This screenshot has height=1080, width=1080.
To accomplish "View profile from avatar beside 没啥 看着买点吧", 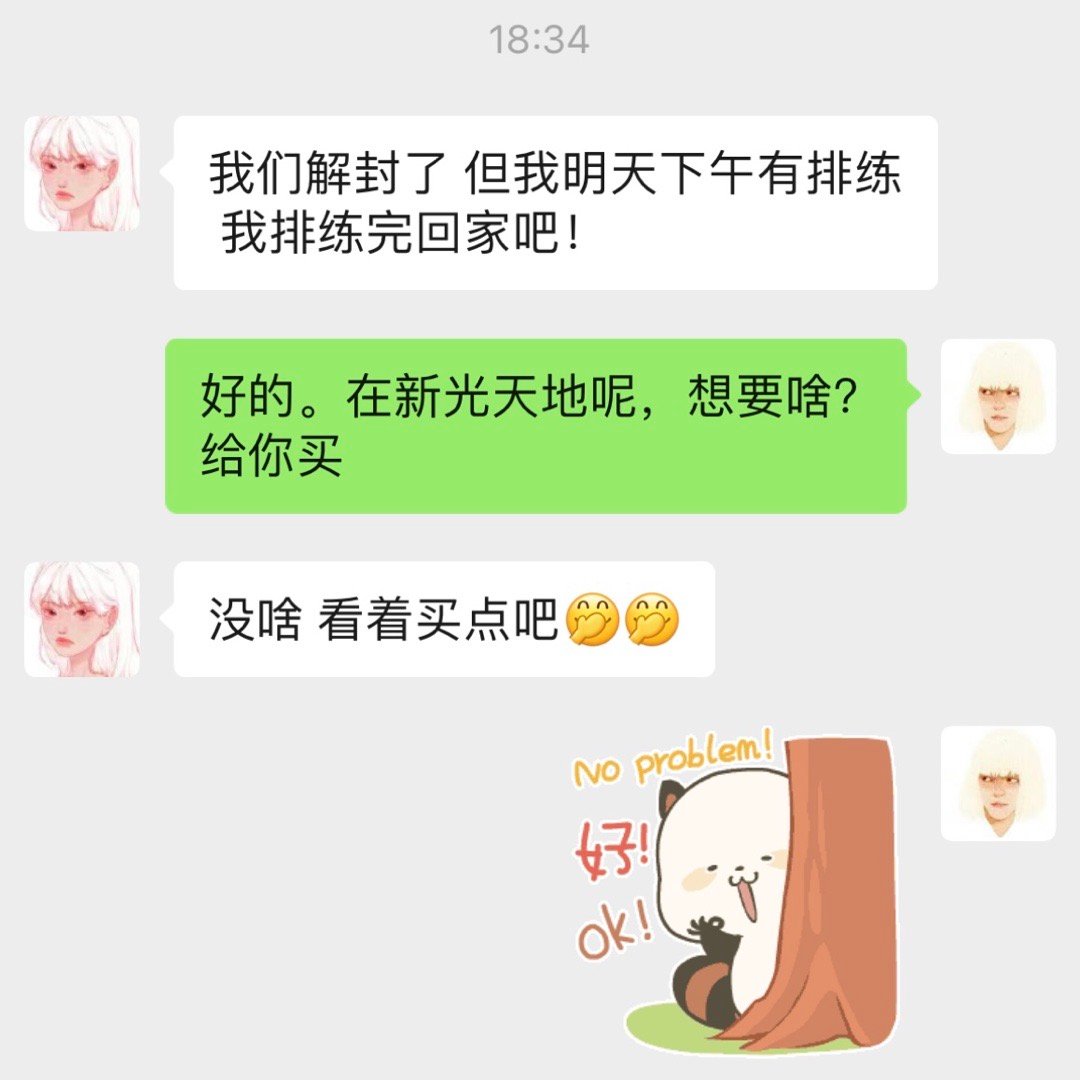I will tap(82, 619).
